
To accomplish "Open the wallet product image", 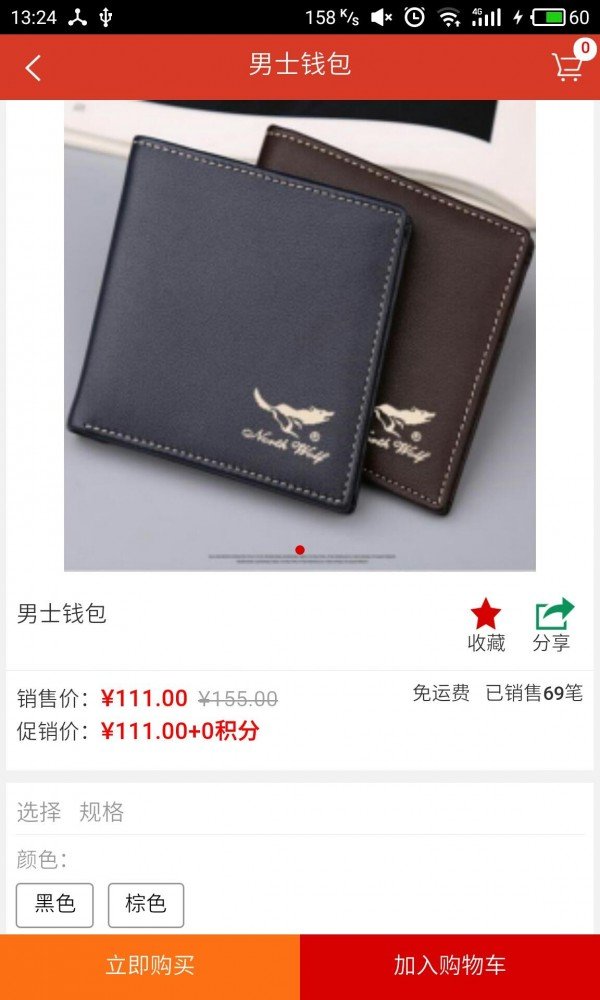I will (x=300, y=335).
